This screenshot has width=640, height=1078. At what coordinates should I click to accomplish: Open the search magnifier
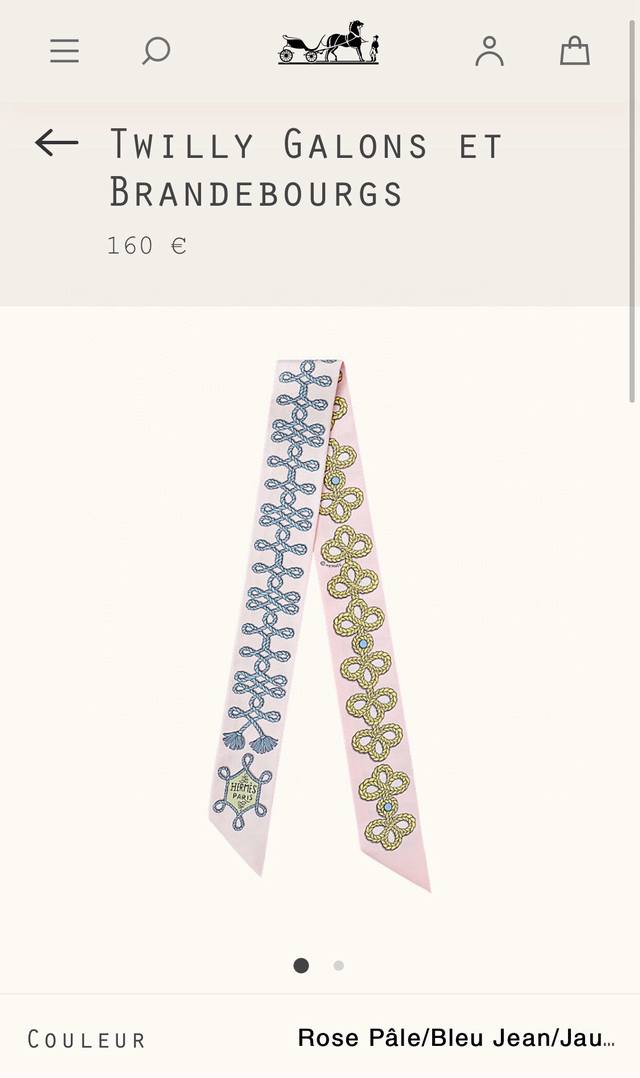point(155,51)
